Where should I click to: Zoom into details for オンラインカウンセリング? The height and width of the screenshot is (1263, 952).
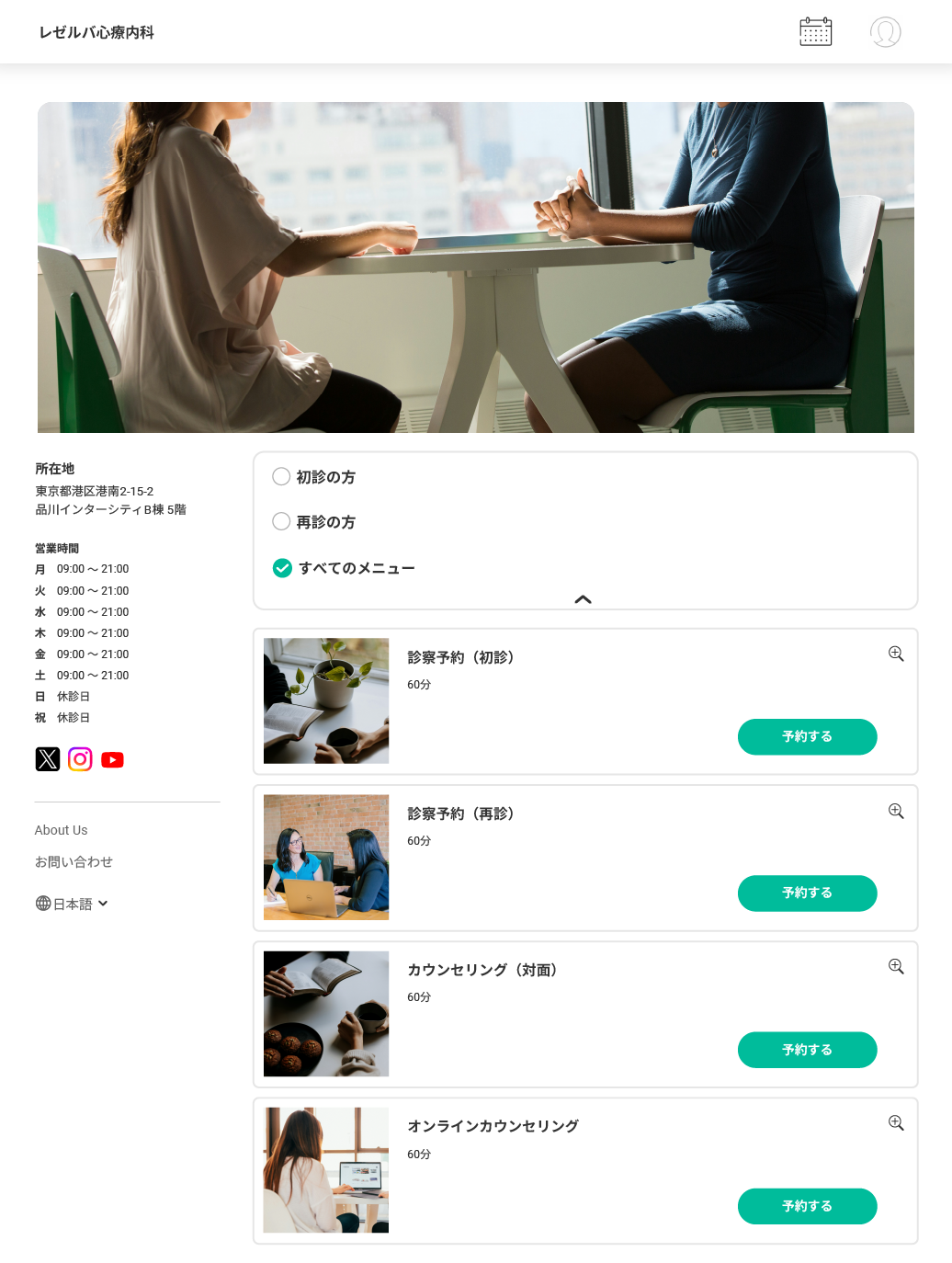click(x=896, y=1122)
